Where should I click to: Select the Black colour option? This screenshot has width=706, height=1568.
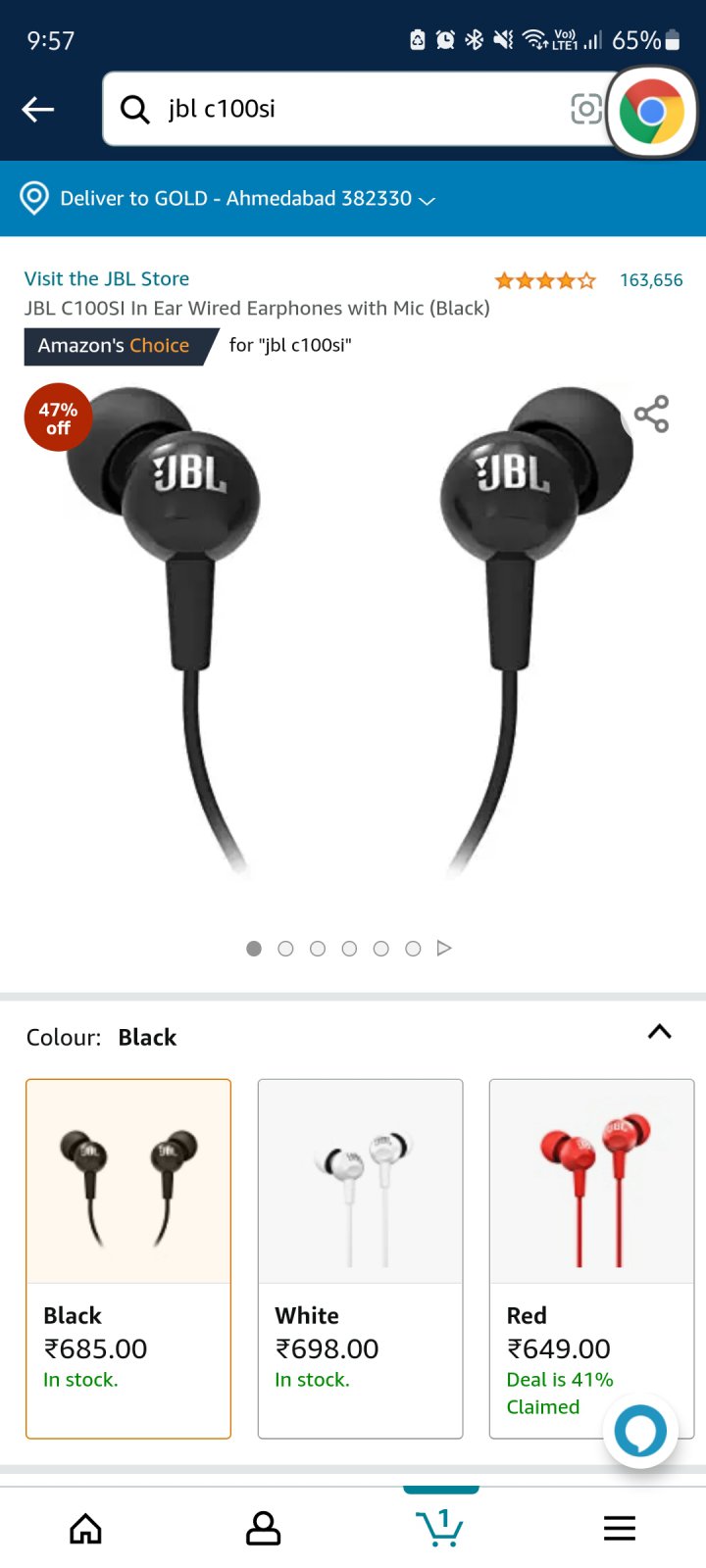(128, 1258)
